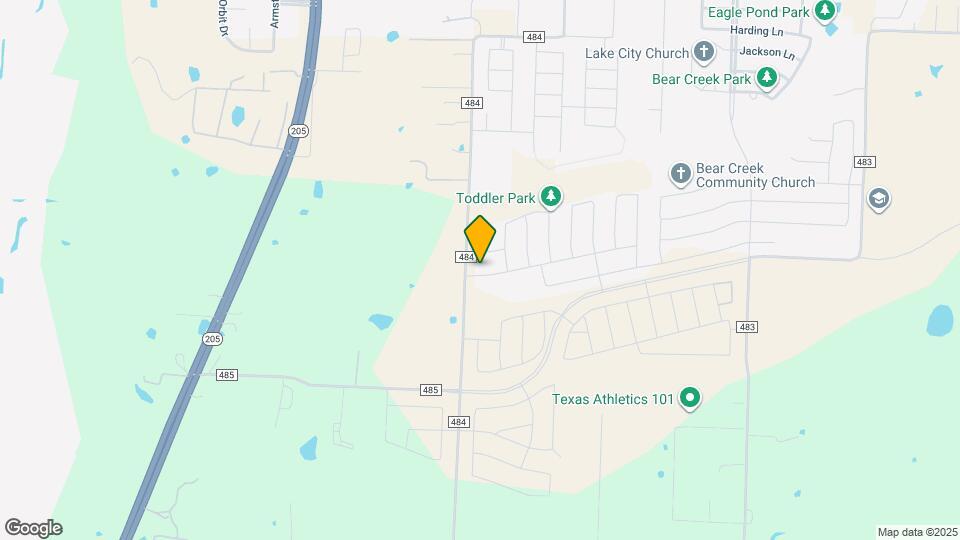Tap the orange location pin marker
The image size is (960, 540).
click(x=480, y=239)
